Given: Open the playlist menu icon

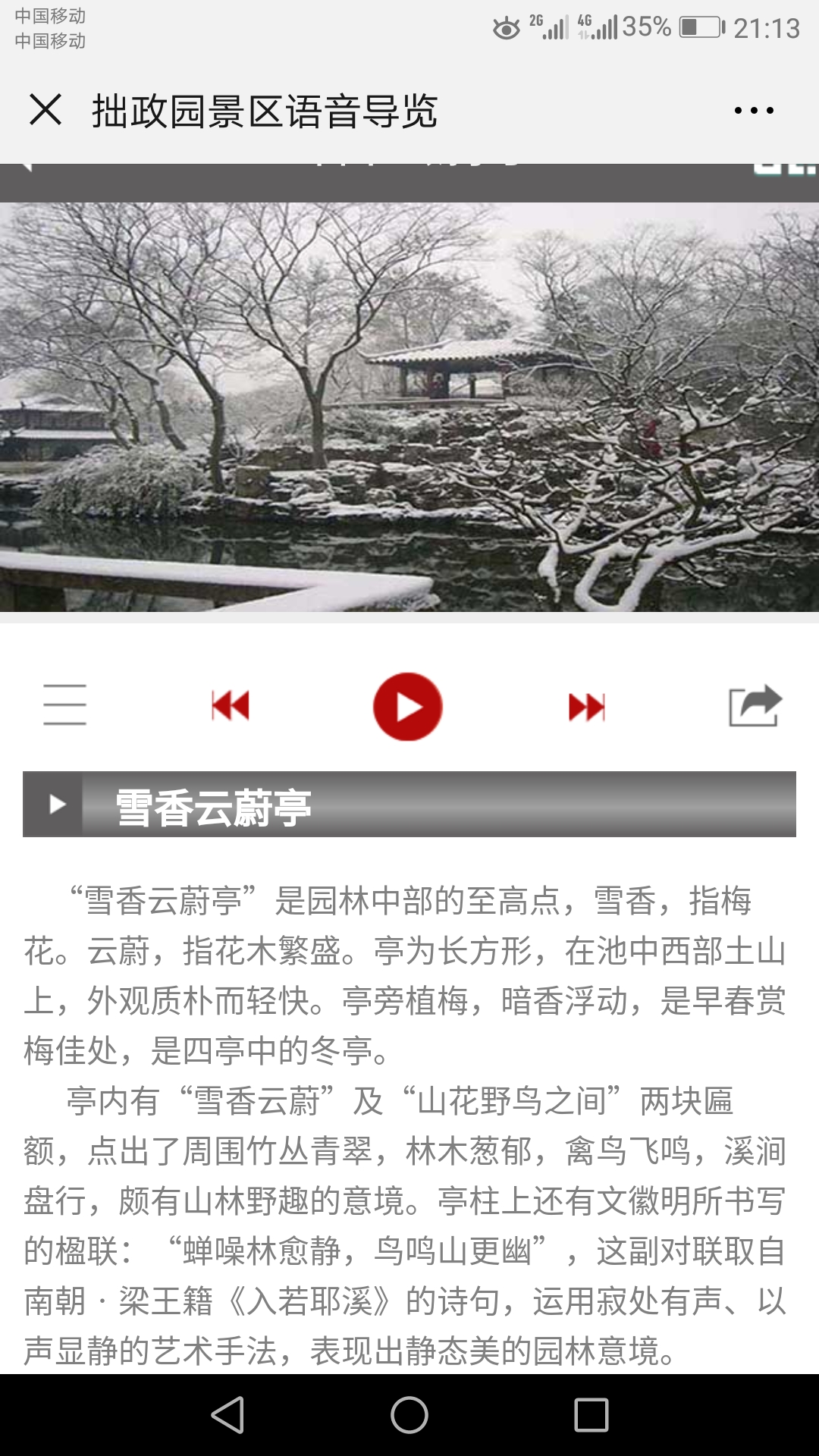Looking at the screenshot, I should 65,704.
